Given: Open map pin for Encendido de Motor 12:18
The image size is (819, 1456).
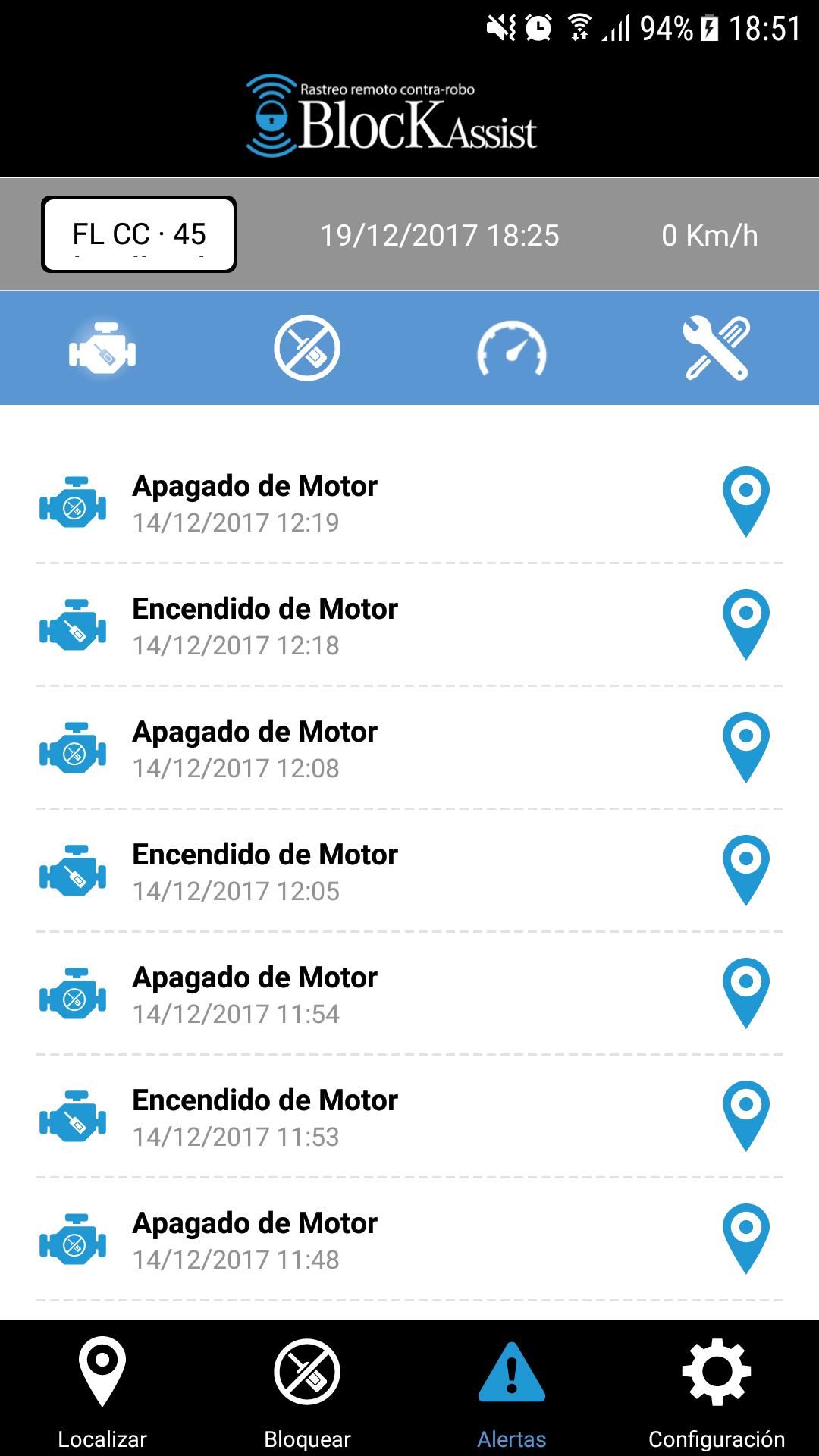Looking at the screenshot, I should pyautogui.click(x=745, y=625).
